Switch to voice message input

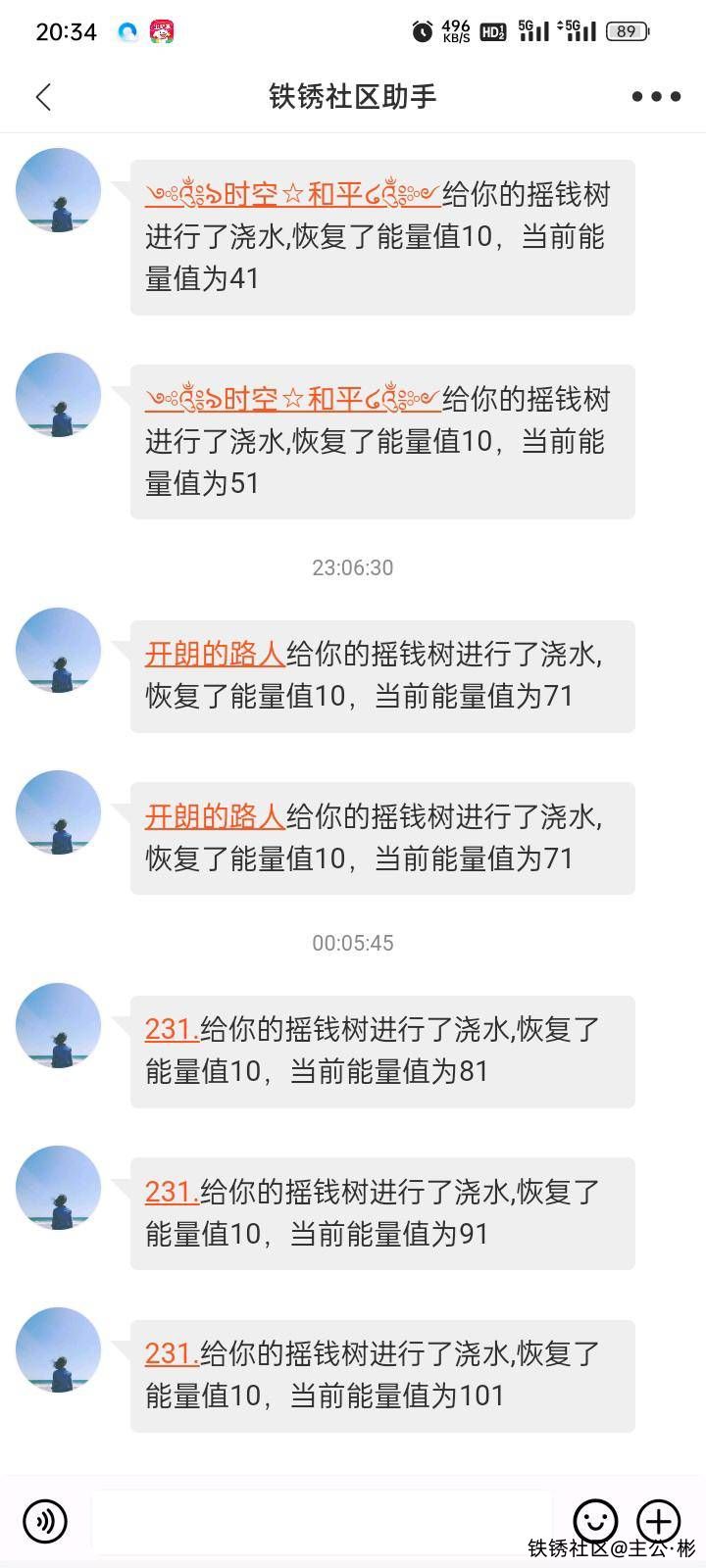(x=45, y=1521)
